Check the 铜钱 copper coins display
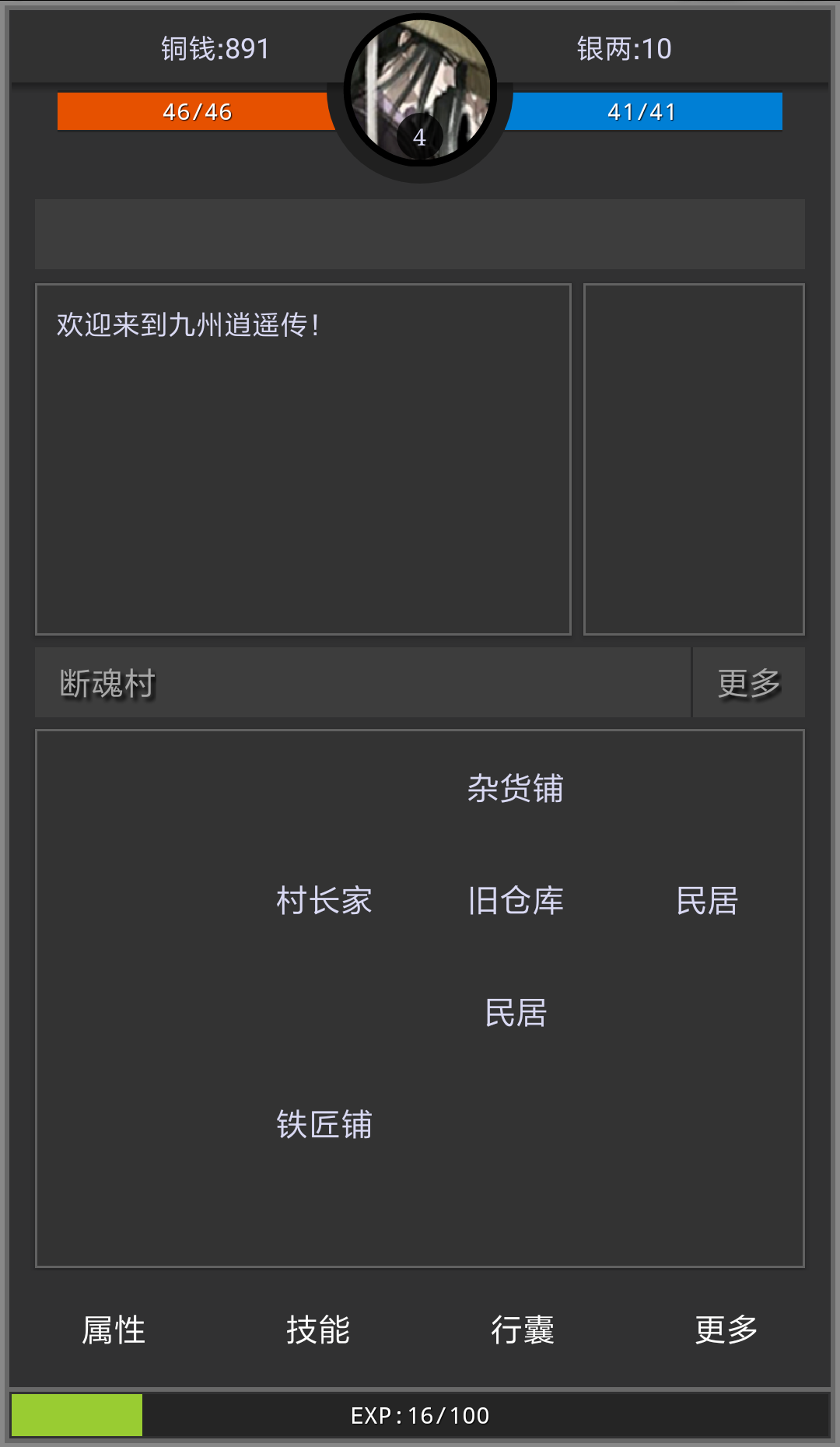The width and height of the screenshot is (840, 1447). click(x=213, y=49)
